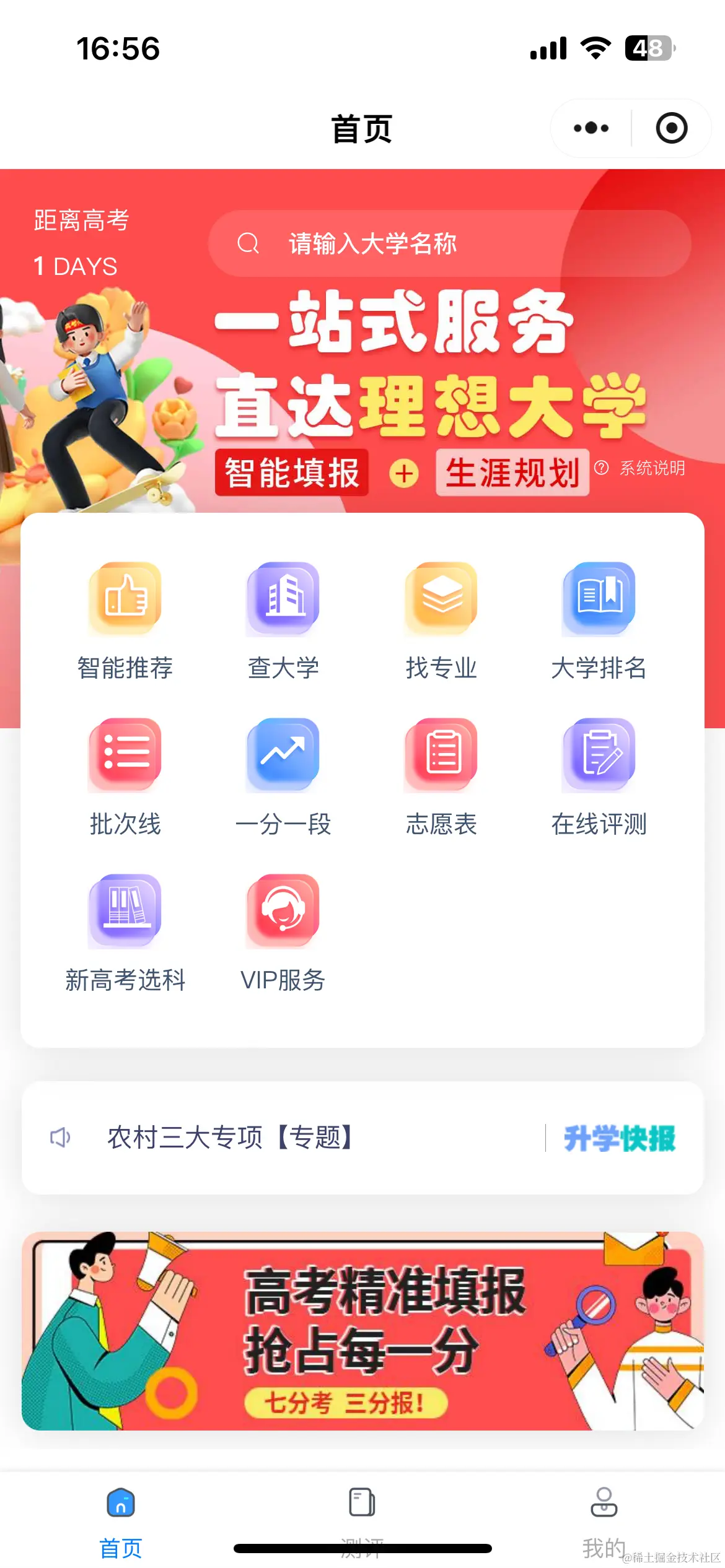Open the 新高考选科 subject selection icon
725x1568 pixels.
coord(125,910)
